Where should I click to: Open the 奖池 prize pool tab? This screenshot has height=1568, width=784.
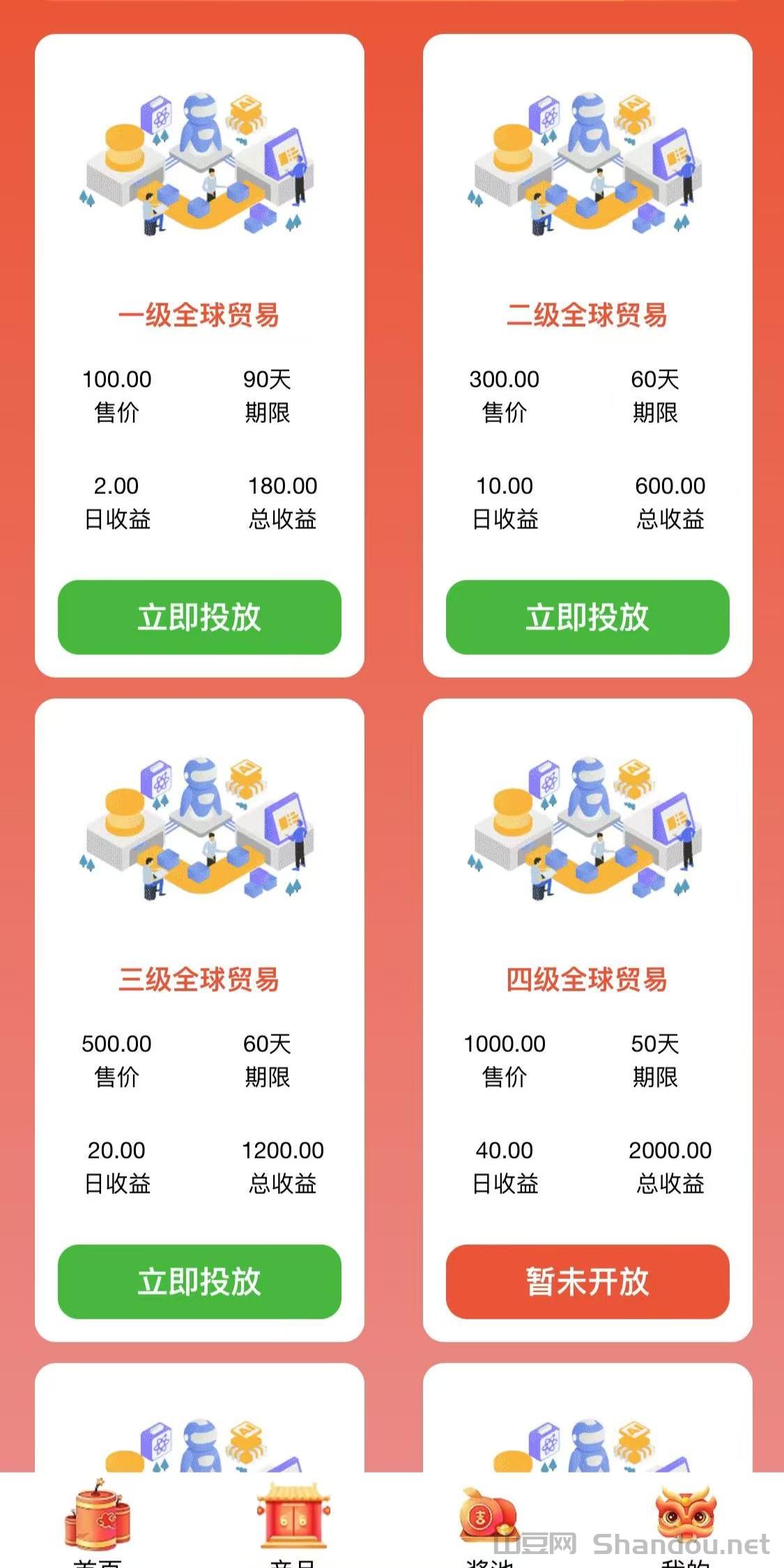[x=489, y=1526]
